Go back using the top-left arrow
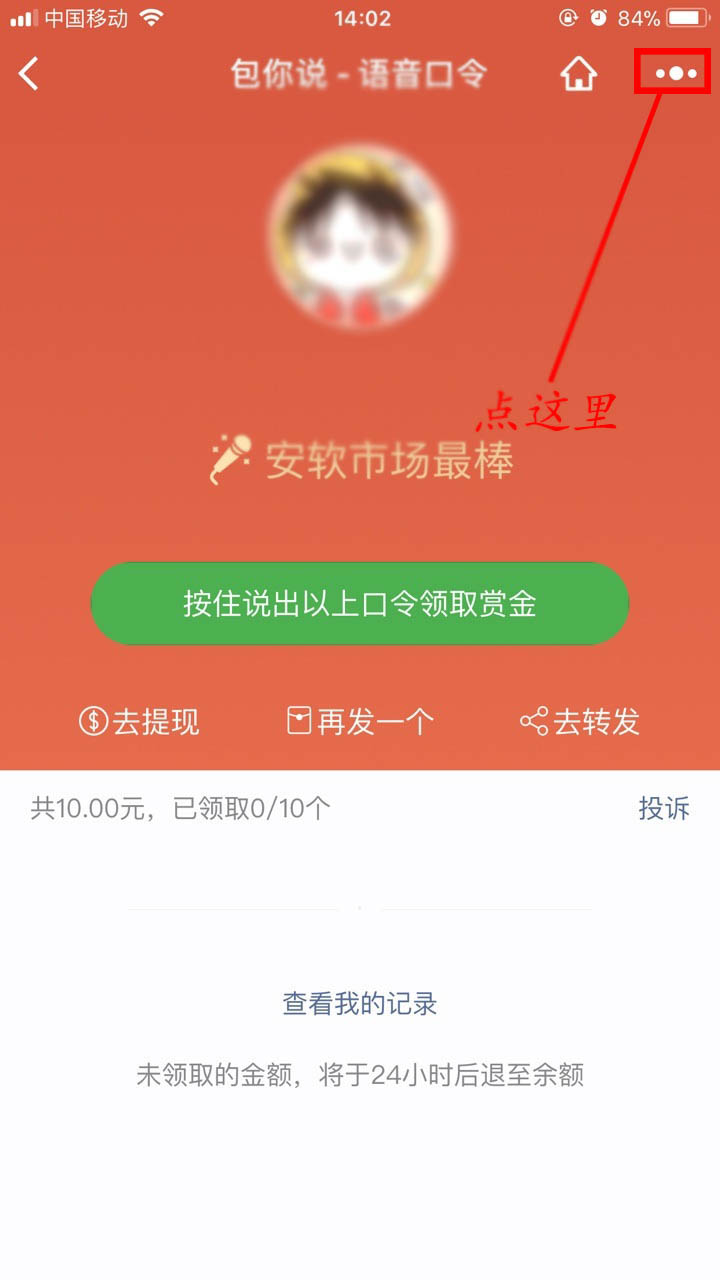 tap(29, 74)
